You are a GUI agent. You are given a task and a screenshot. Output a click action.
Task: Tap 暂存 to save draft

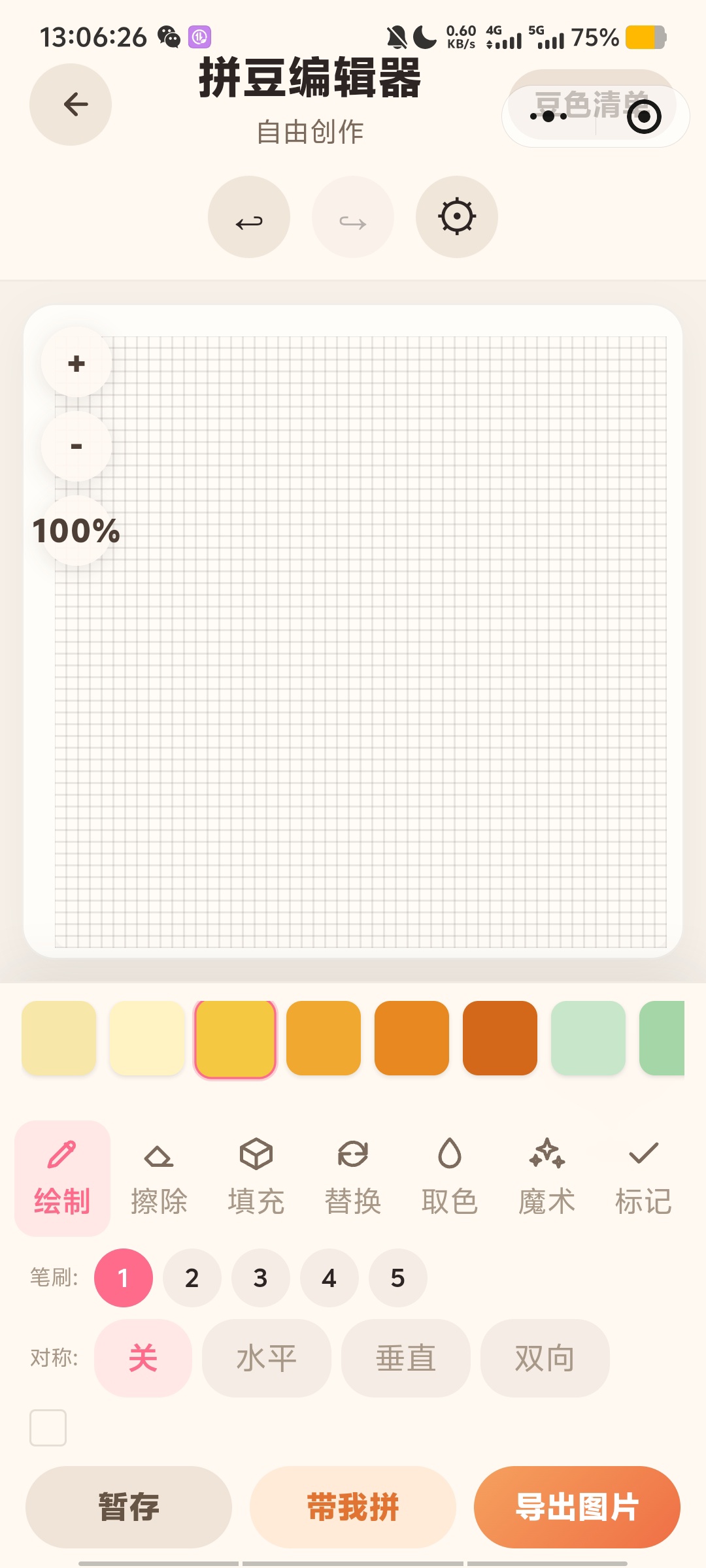[129, 1507]
